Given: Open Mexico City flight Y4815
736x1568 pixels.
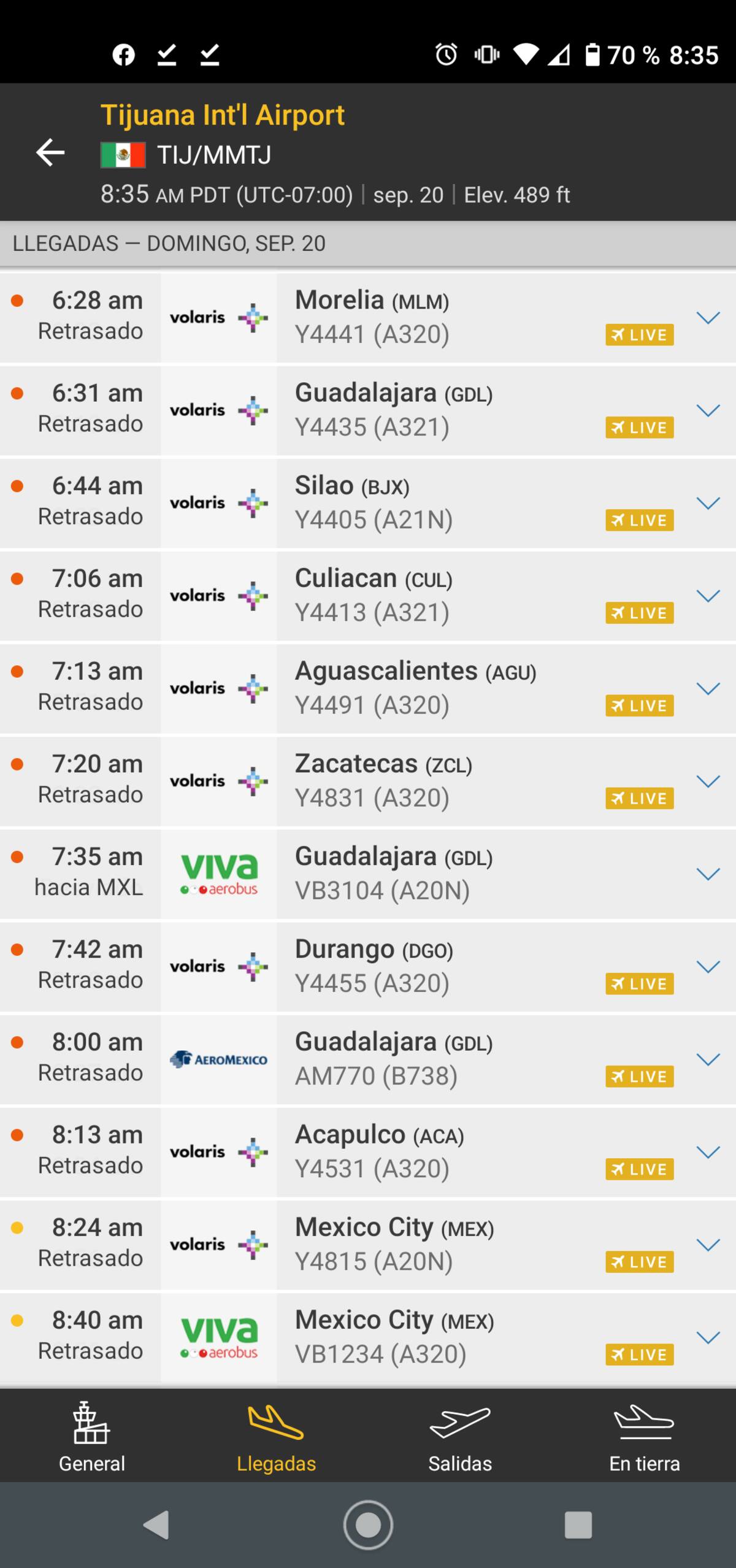Looking at the screenshot, I should tap(368, 1245).
